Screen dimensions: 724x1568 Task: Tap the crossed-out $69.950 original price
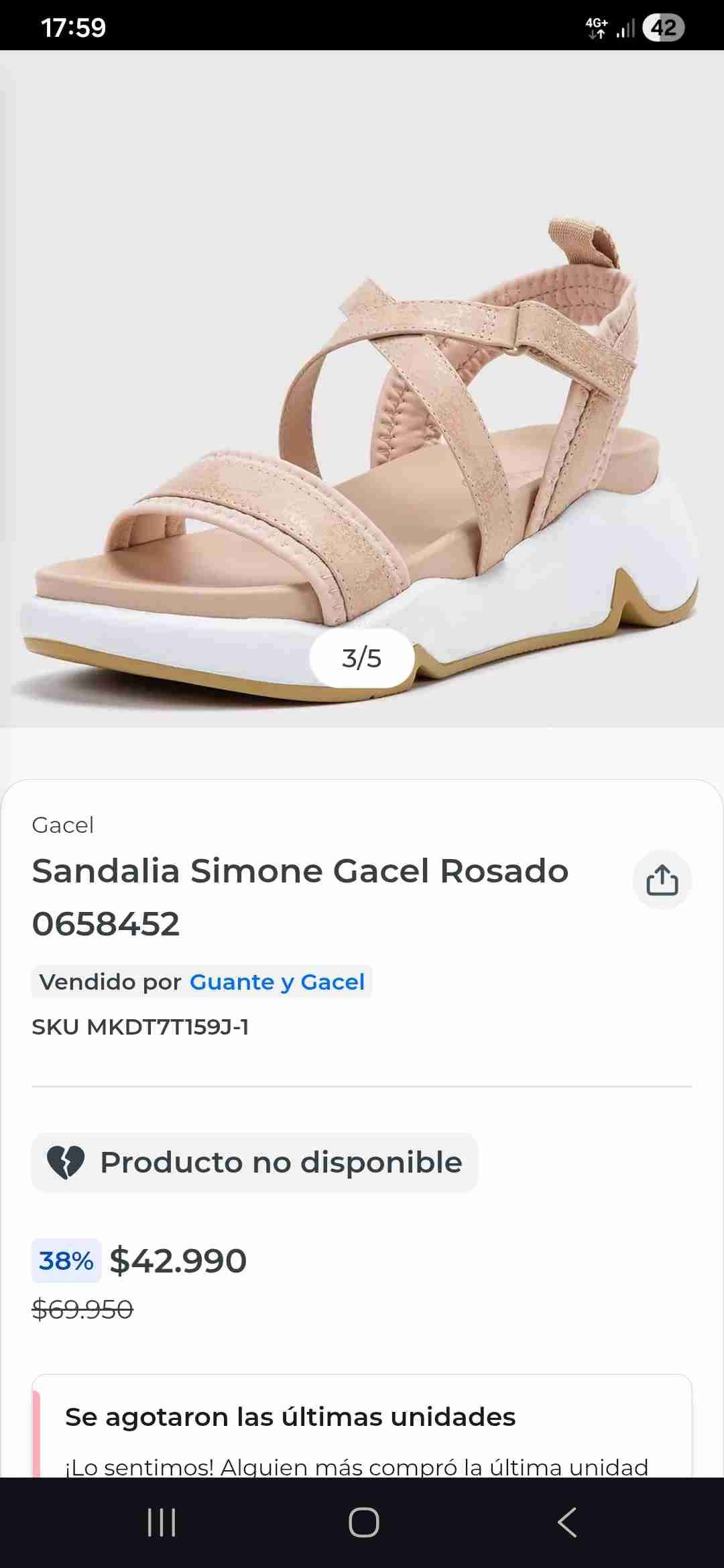pyautogui.click(x=83, y=1309)
